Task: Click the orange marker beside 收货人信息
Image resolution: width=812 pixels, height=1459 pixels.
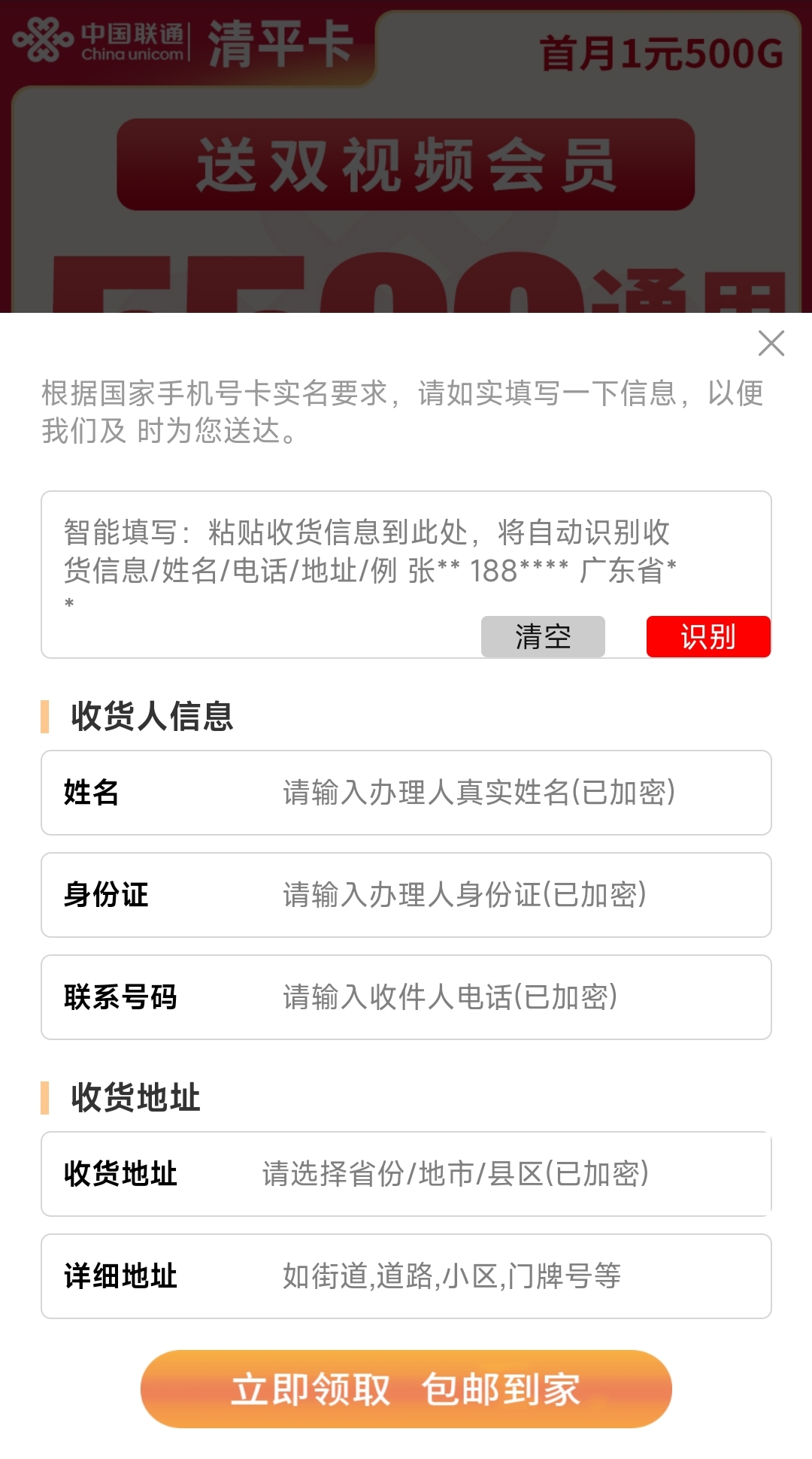Action: (x=47, y=716)
